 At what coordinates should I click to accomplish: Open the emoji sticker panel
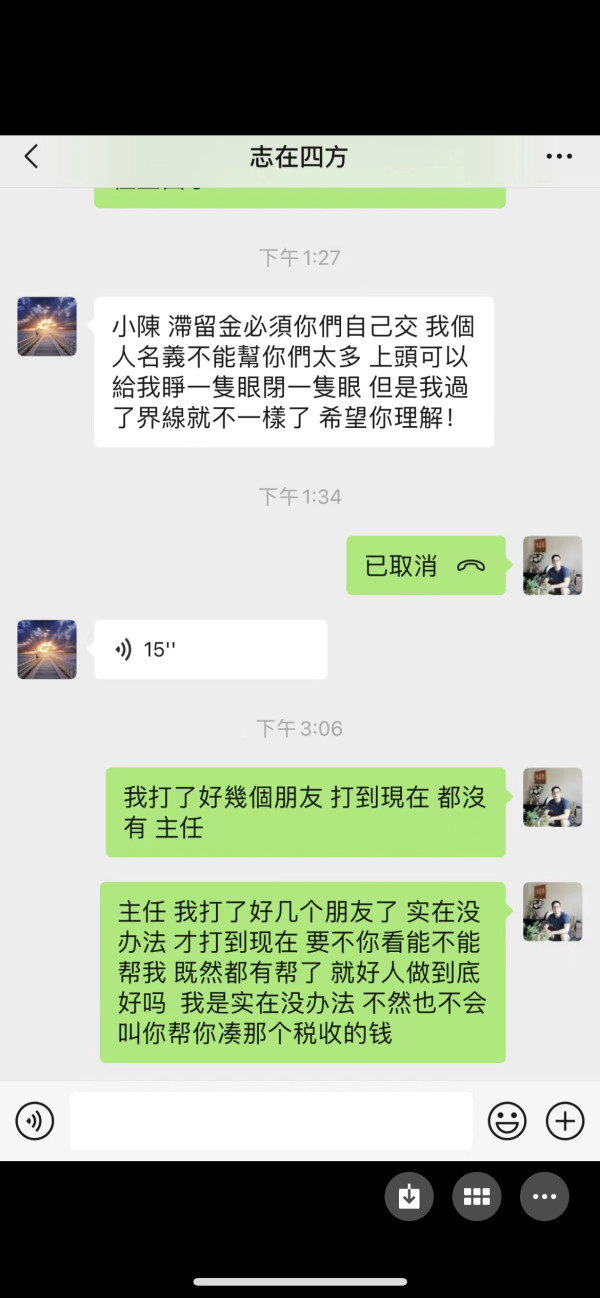[x=507, y=1121]
